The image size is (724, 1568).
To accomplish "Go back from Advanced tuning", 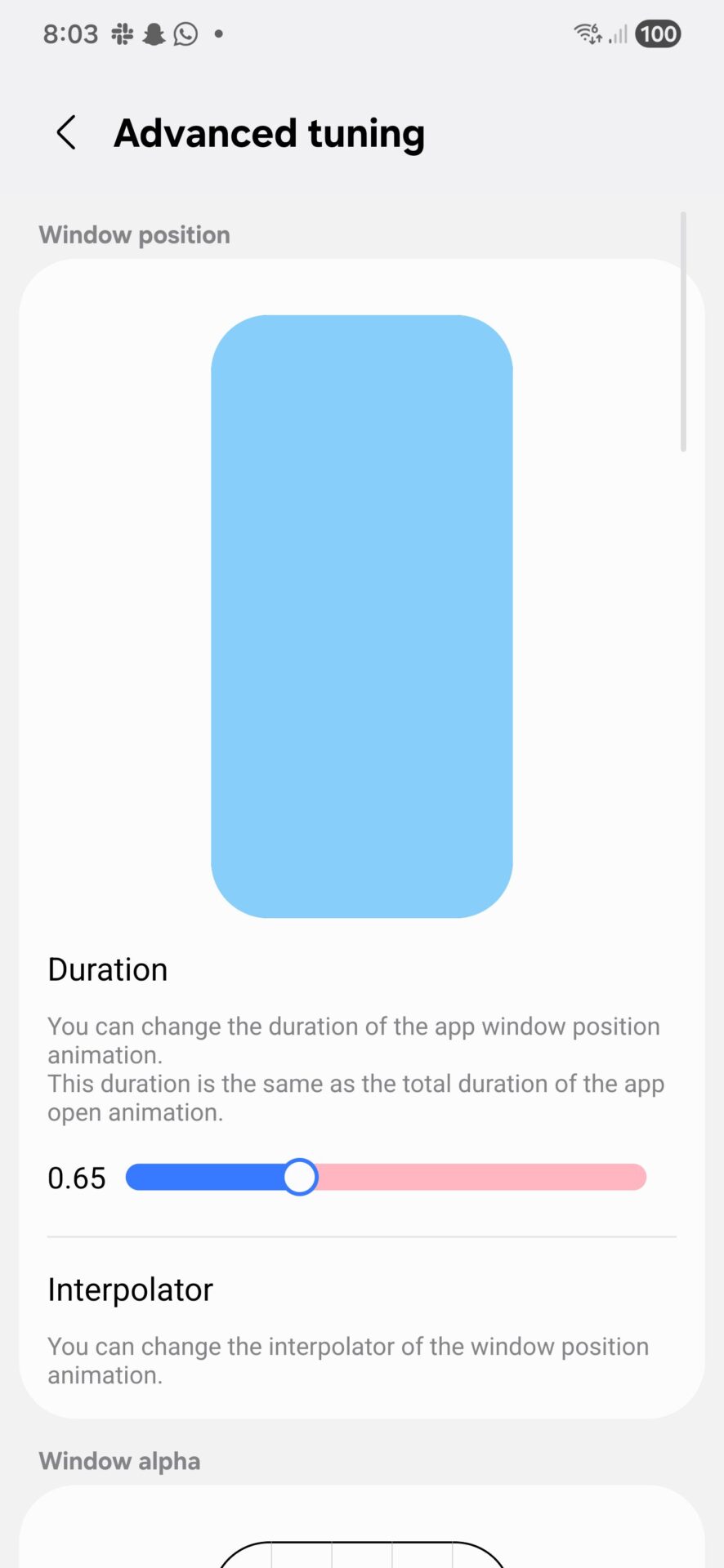I will tap(66, 132).
